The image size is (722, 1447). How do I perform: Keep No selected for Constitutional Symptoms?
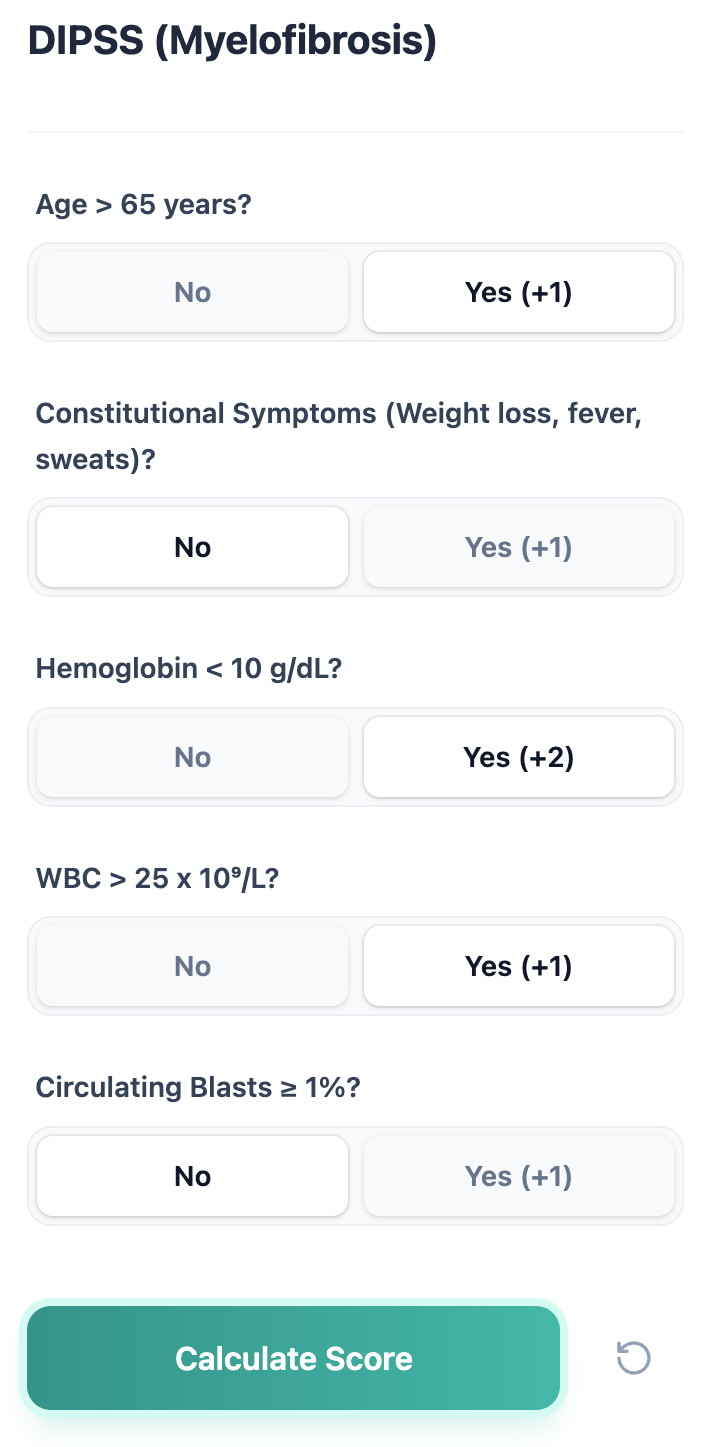click(x=191, y=547)
